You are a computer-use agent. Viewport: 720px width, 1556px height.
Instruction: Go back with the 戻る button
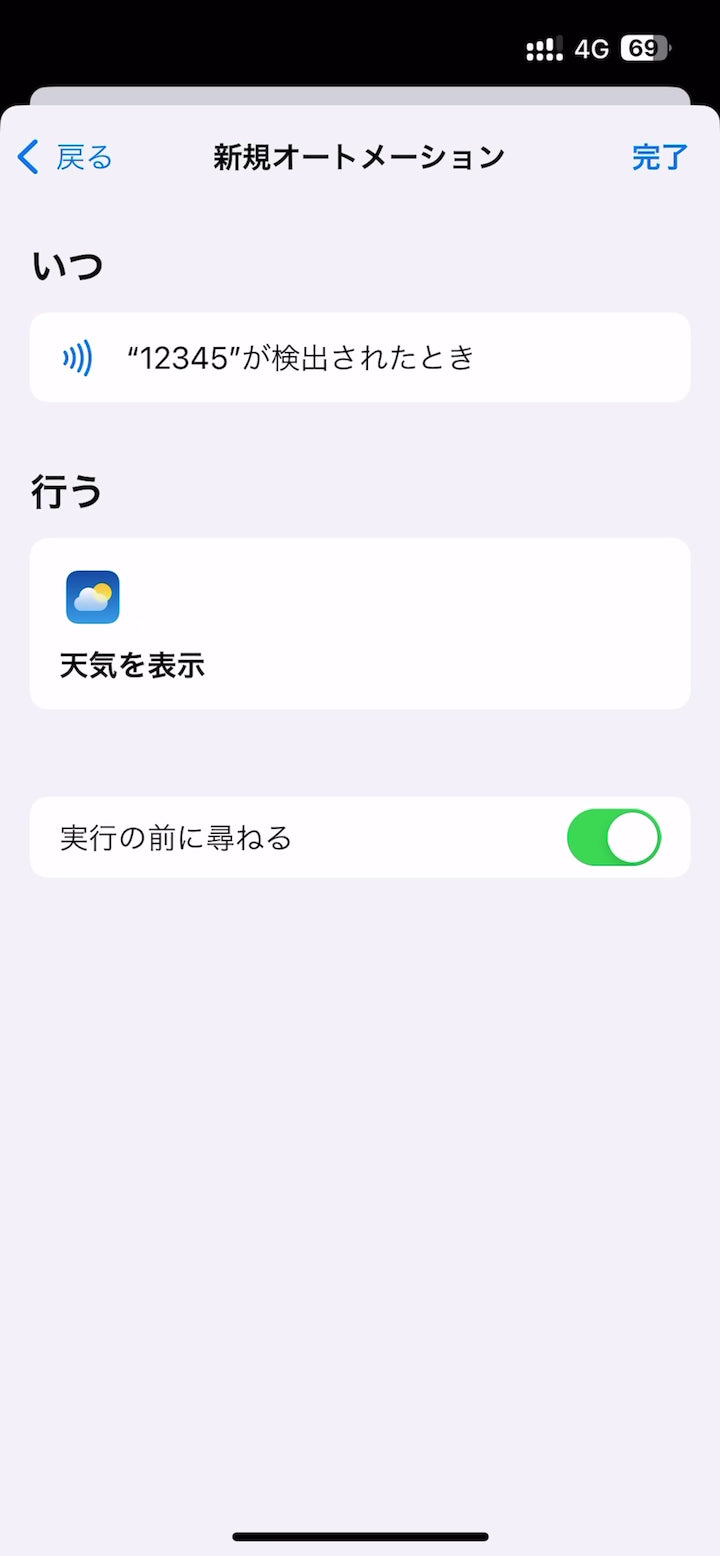click(x=66, y=157)
